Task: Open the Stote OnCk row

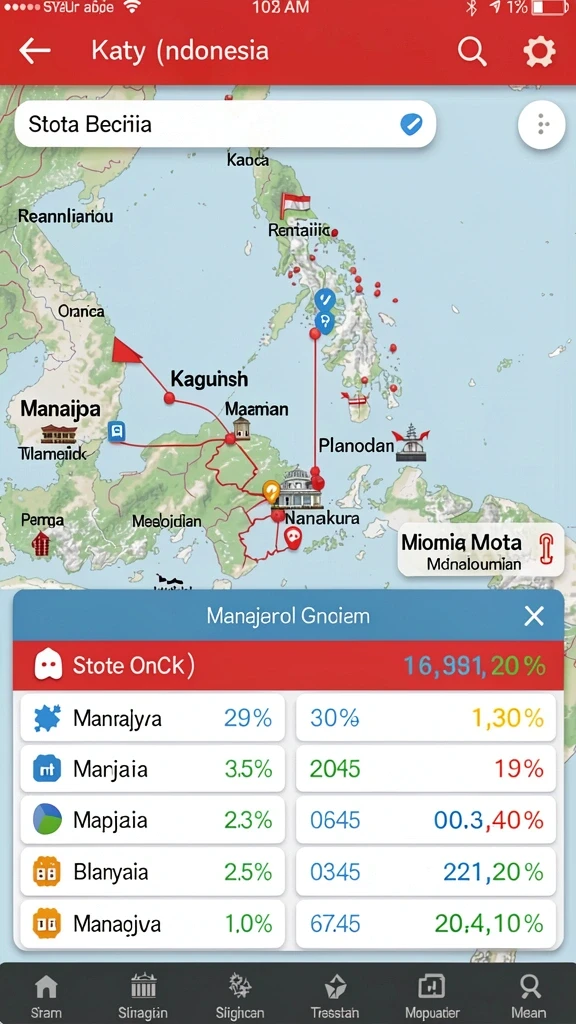Action: pyautogui.click(x=288, y=665)
